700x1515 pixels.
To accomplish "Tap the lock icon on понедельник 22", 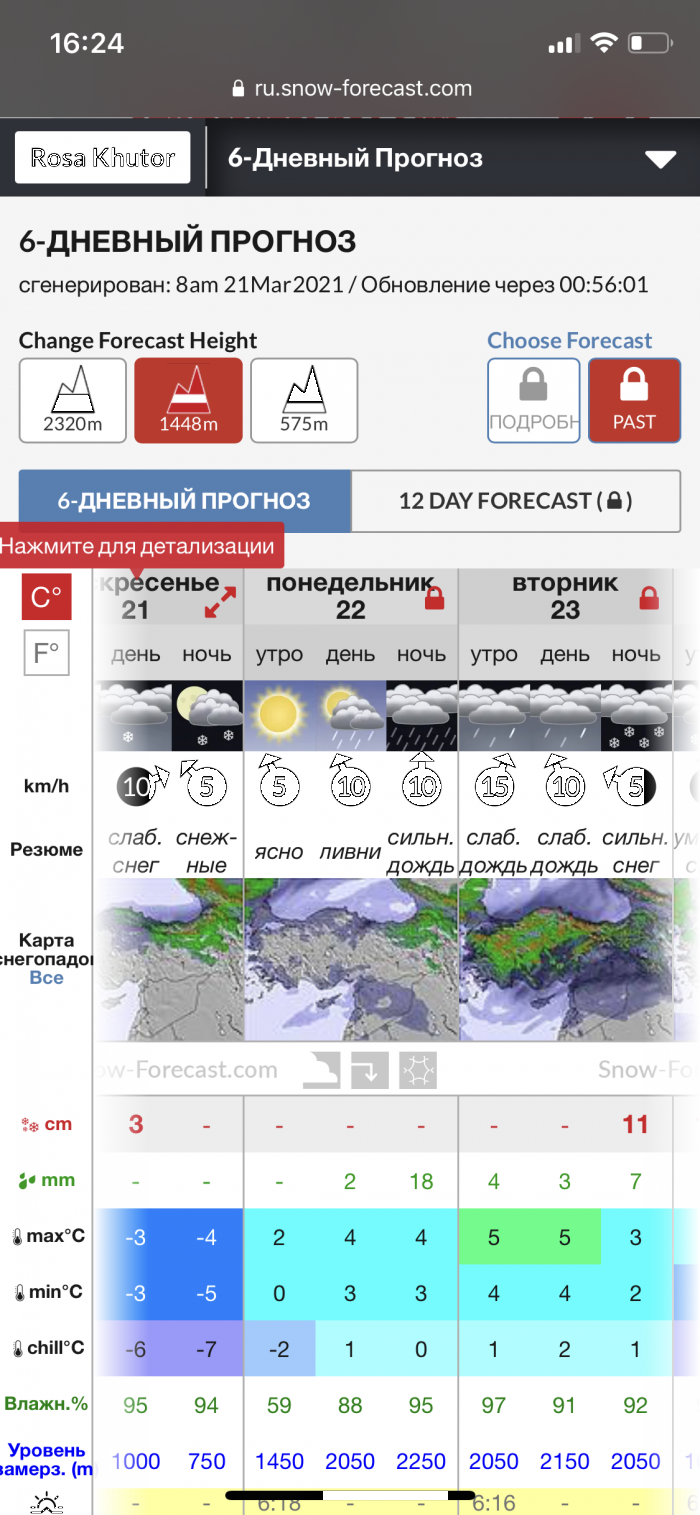I will pos(434,599).
